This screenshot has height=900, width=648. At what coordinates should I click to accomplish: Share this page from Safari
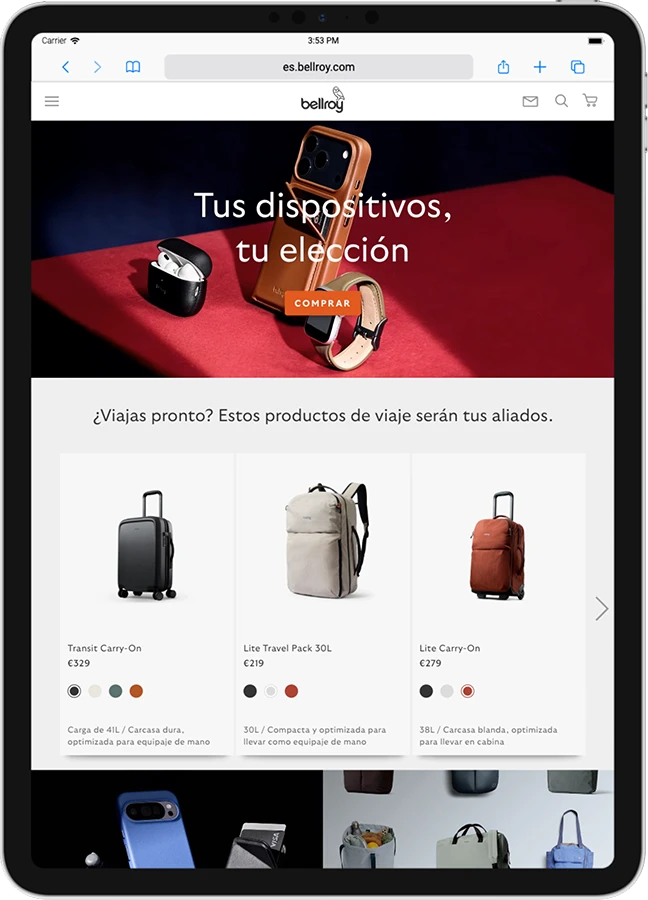pyautogui.click(x=503, y=67)
